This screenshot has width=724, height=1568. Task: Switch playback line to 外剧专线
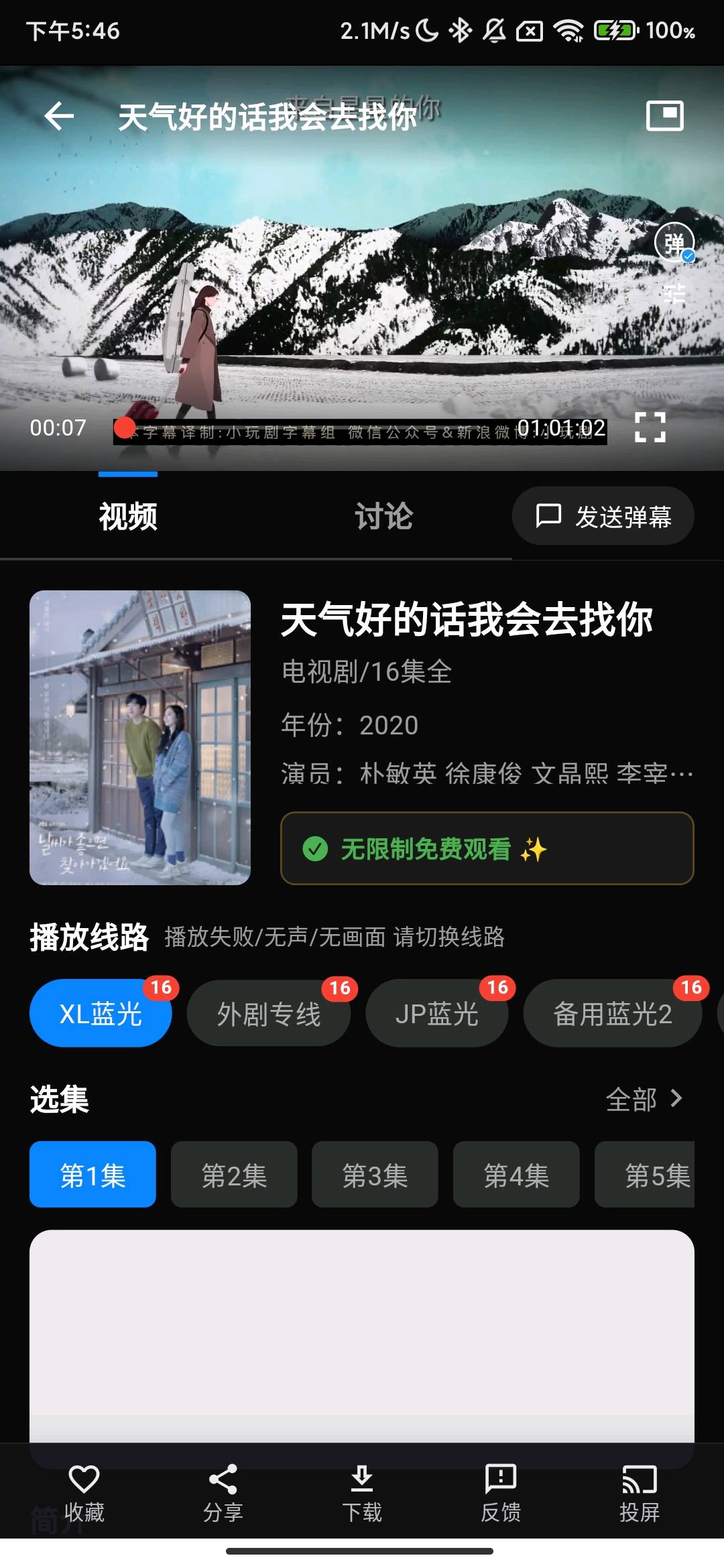(x=269, y=1013)
